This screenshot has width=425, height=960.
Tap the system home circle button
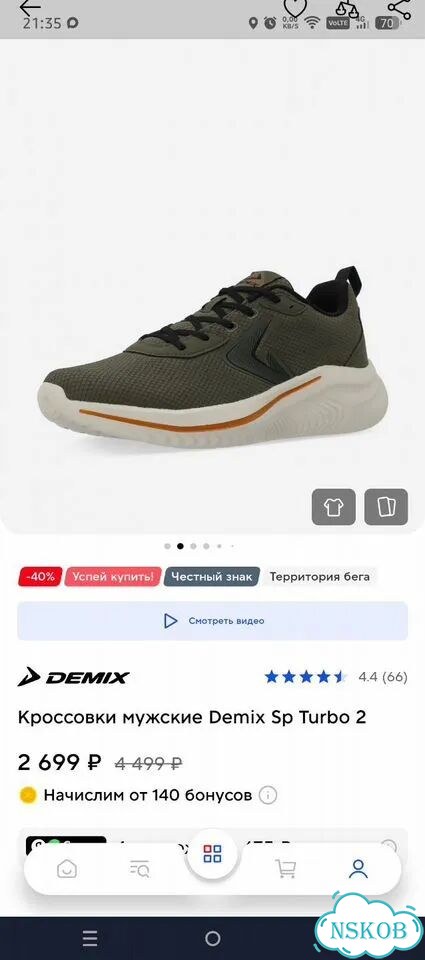point(212,938)
